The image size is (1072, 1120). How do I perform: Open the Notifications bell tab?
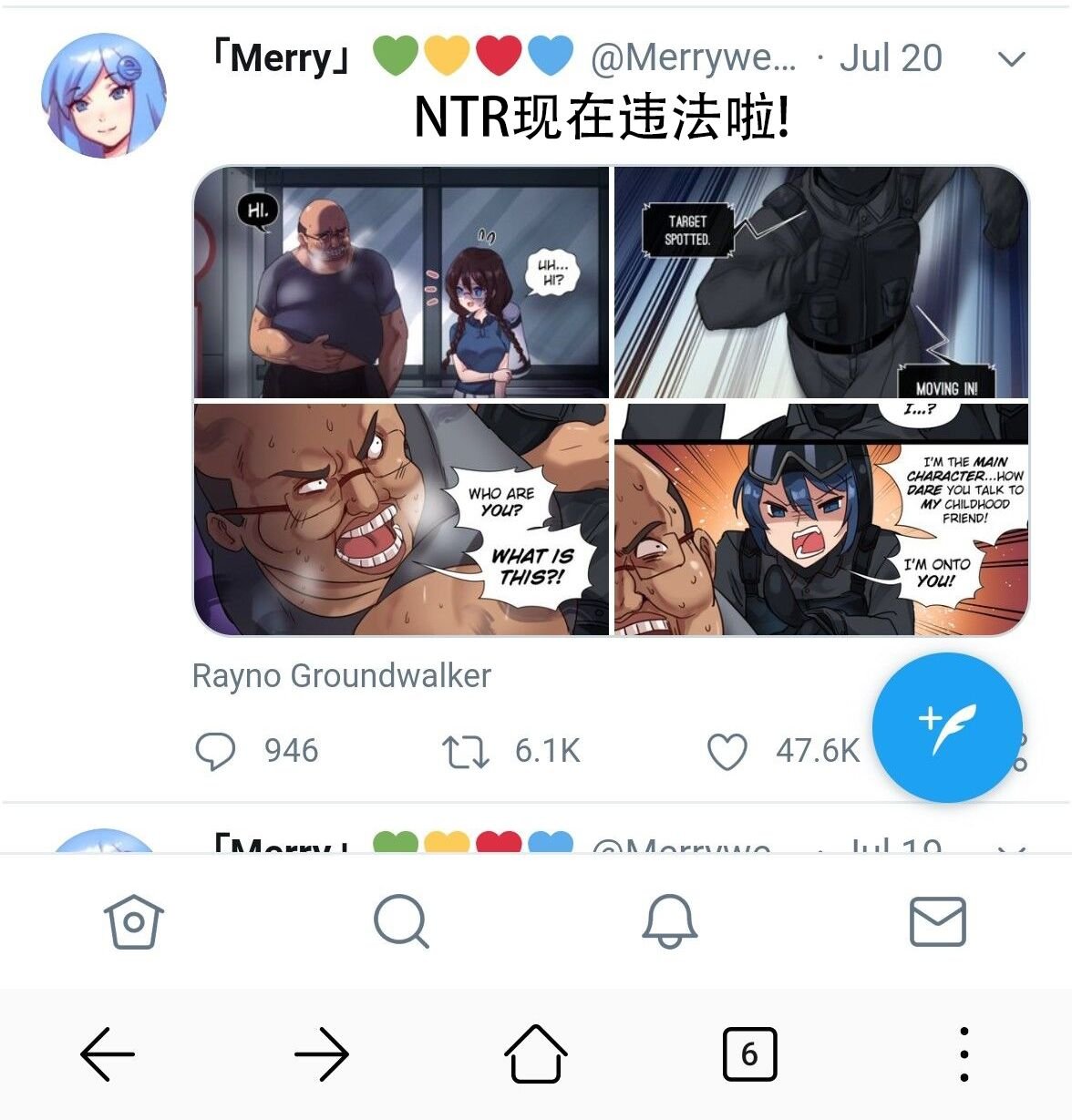670,922
